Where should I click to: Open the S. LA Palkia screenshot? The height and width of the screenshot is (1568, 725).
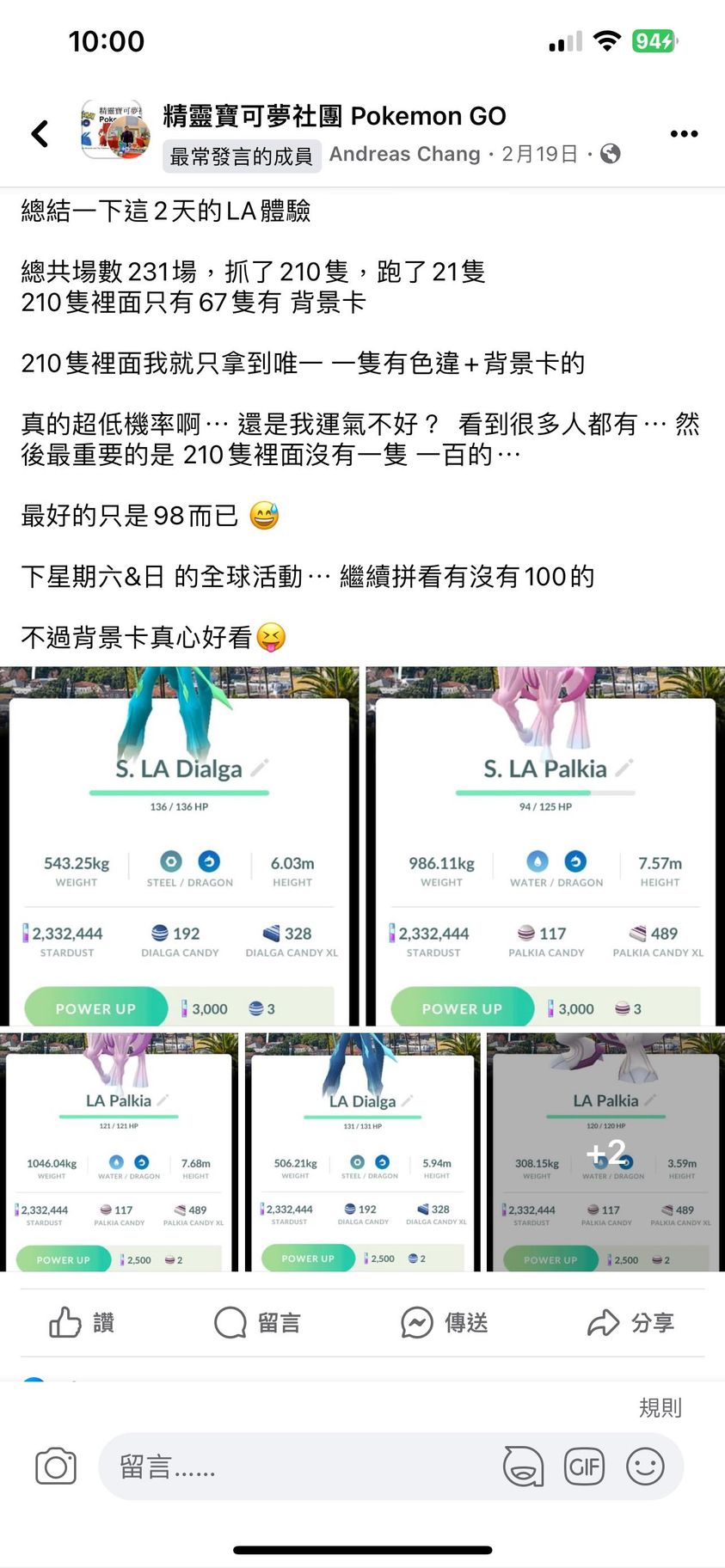point(545,847)
